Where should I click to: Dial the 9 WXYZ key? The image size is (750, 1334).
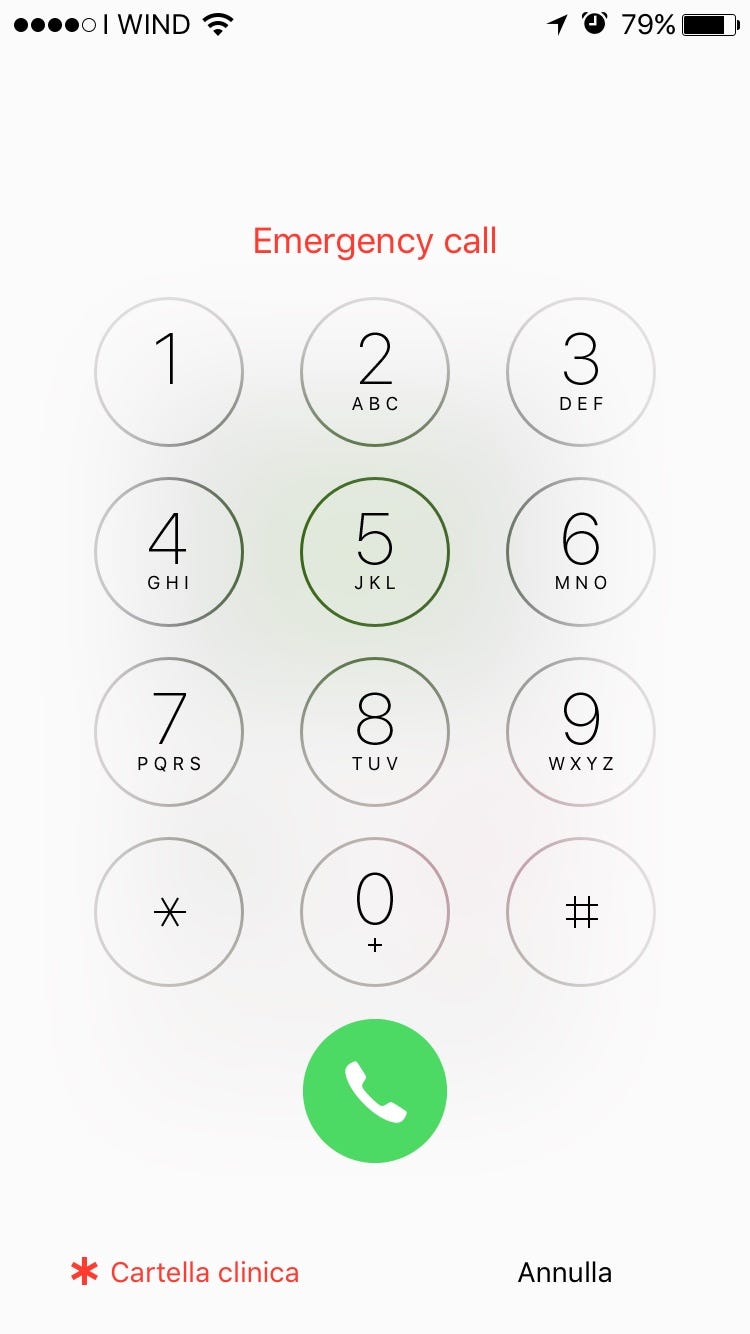581,732
